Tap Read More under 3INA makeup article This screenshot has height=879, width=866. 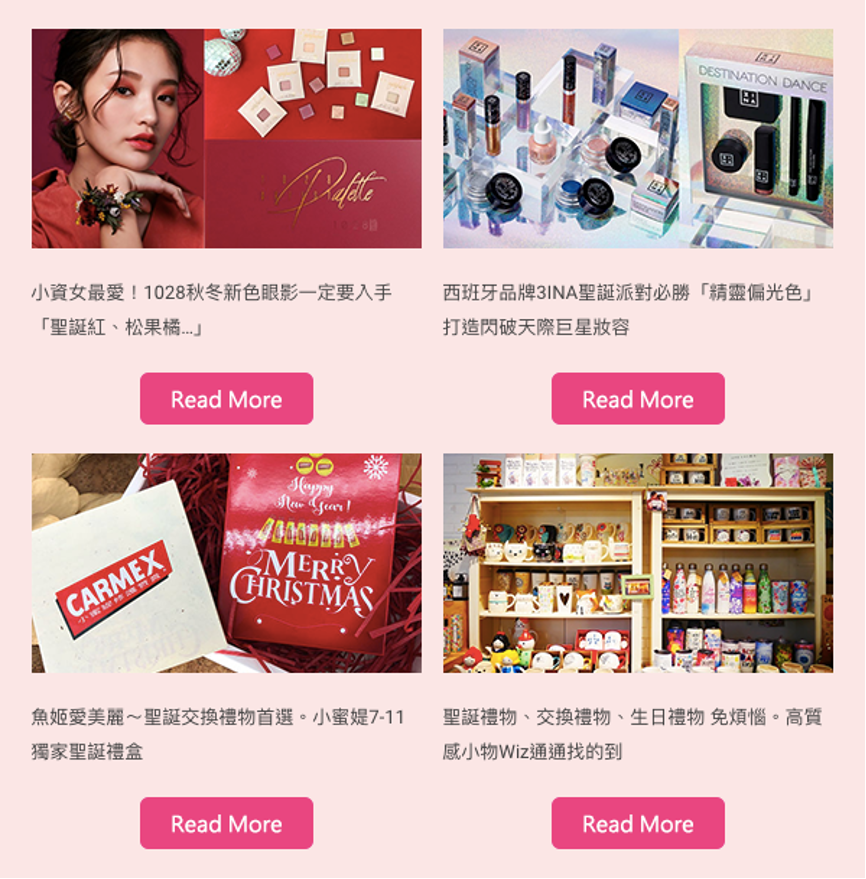tap(638, 399)
